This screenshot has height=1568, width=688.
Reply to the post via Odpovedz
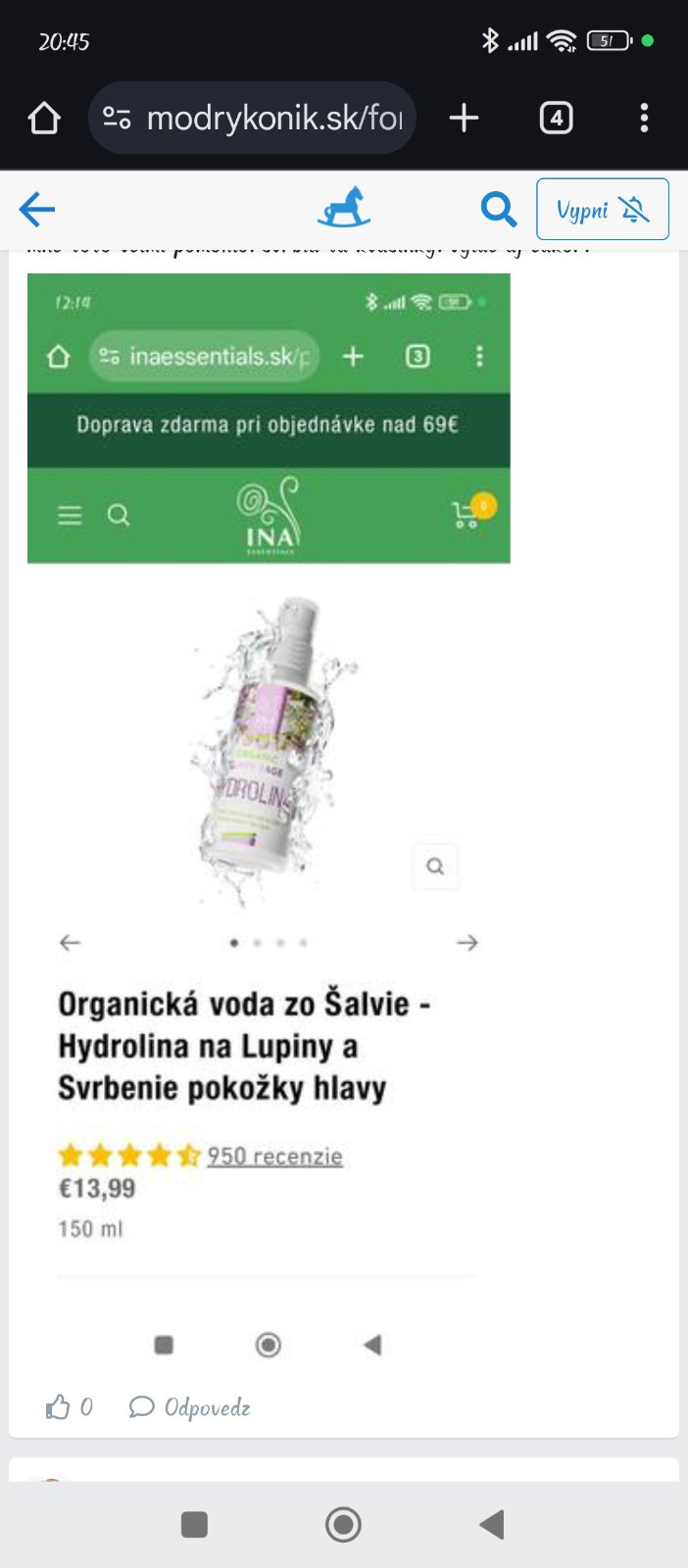(x=190, y=1407)
